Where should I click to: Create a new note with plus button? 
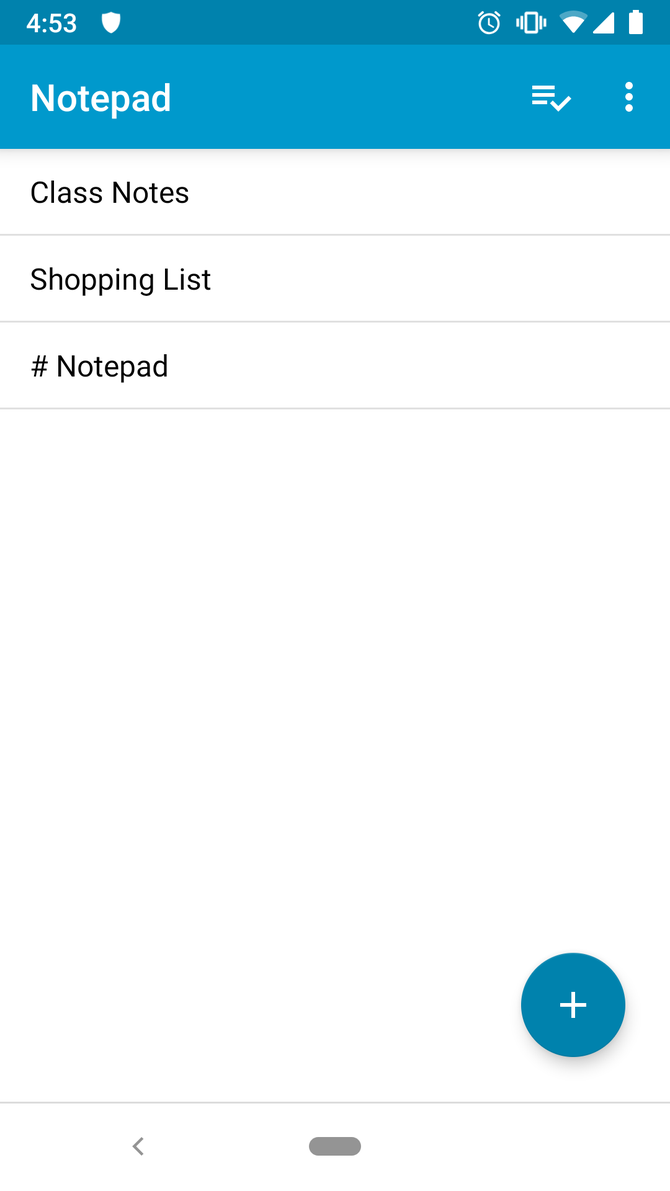pyautogui.click(x=572, y=1005)
